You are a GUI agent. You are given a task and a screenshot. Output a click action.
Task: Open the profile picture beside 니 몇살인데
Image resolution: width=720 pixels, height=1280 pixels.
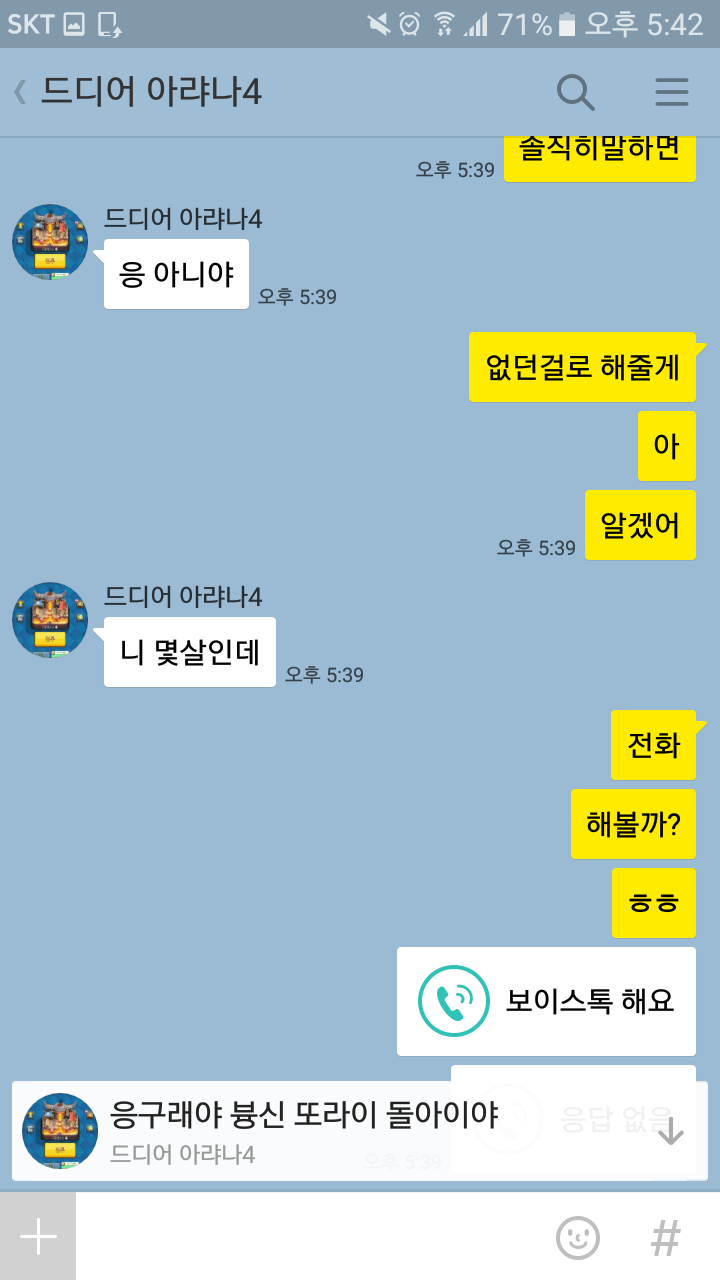coord(50,620)
